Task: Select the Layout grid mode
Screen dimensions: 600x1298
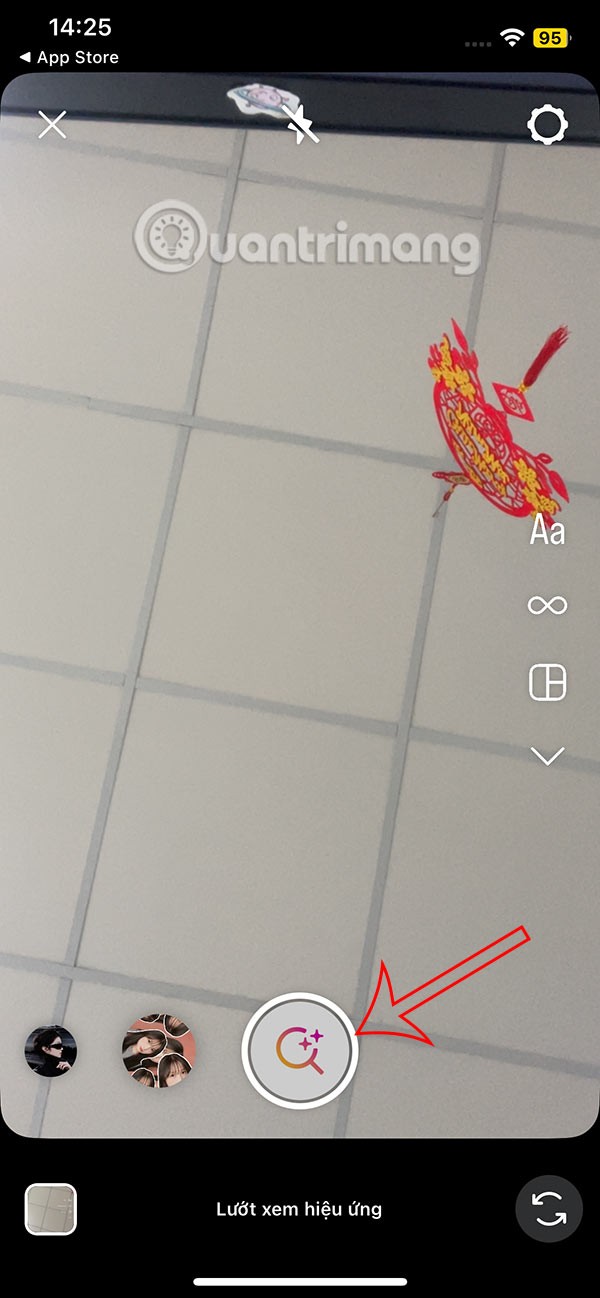Action: click(547, 683)
